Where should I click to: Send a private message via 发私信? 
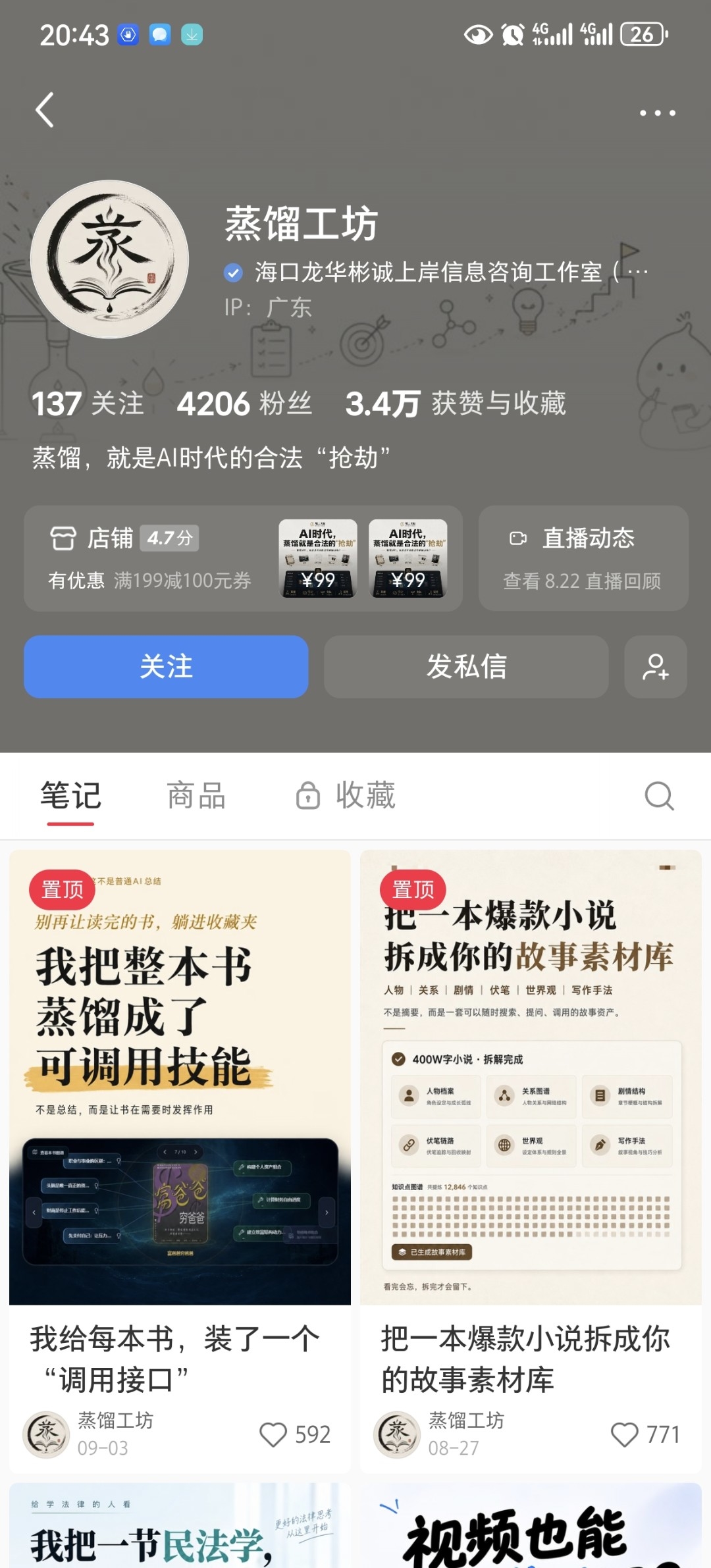coord(466,666)
